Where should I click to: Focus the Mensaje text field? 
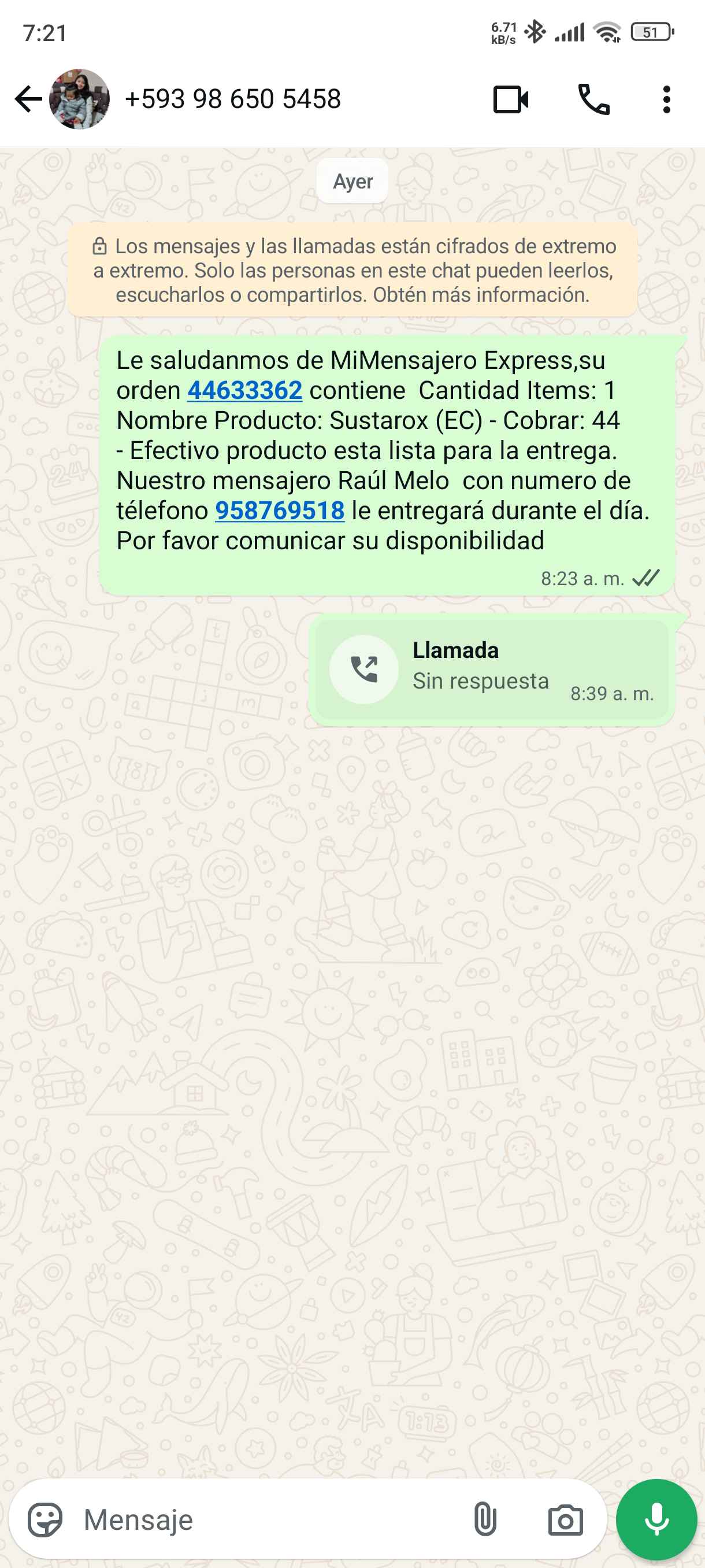coord(268,1520)
